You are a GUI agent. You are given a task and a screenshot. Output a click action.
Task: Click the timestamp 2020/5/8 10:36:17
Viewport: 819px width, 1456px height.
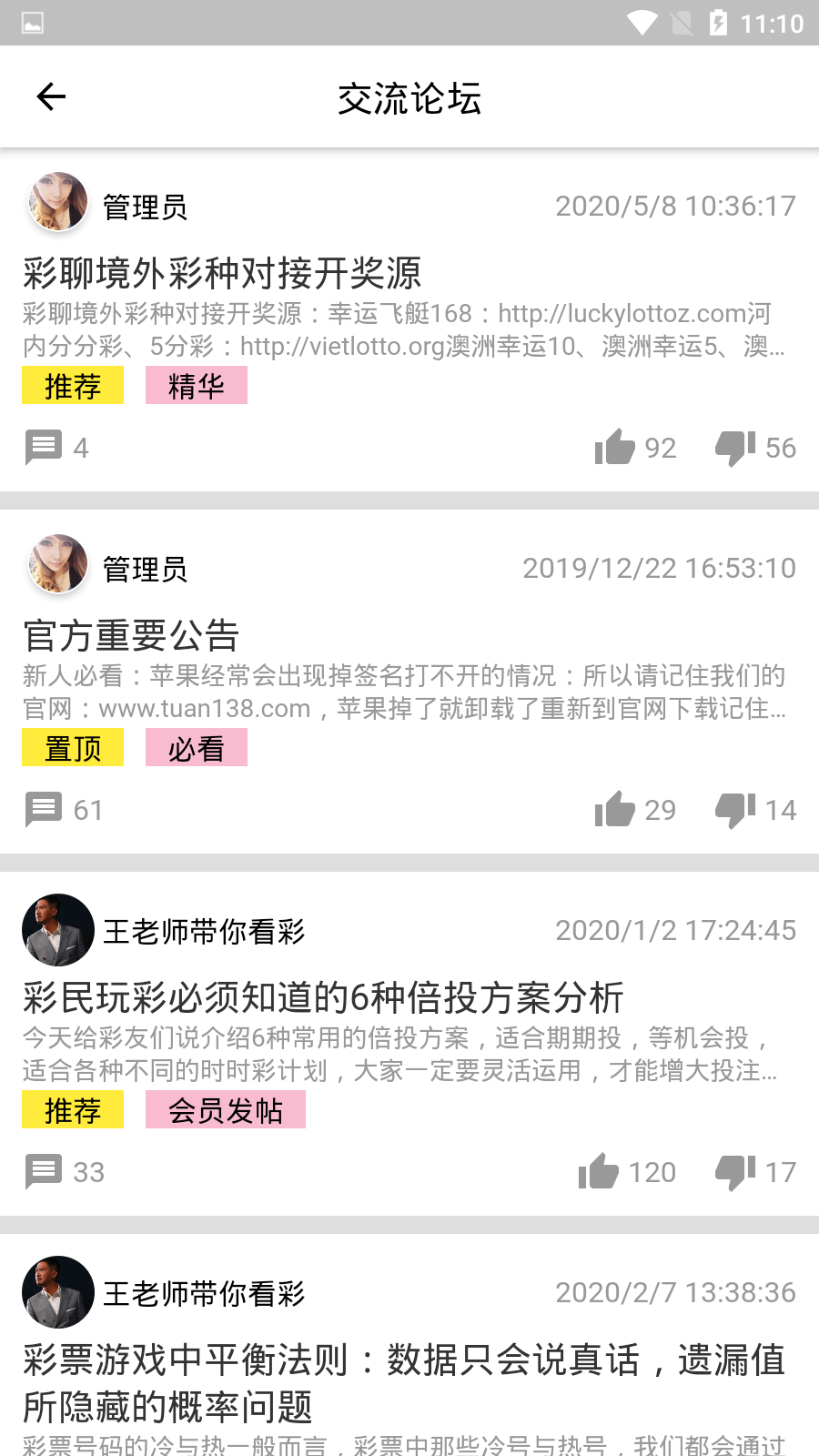pos(674,206)
